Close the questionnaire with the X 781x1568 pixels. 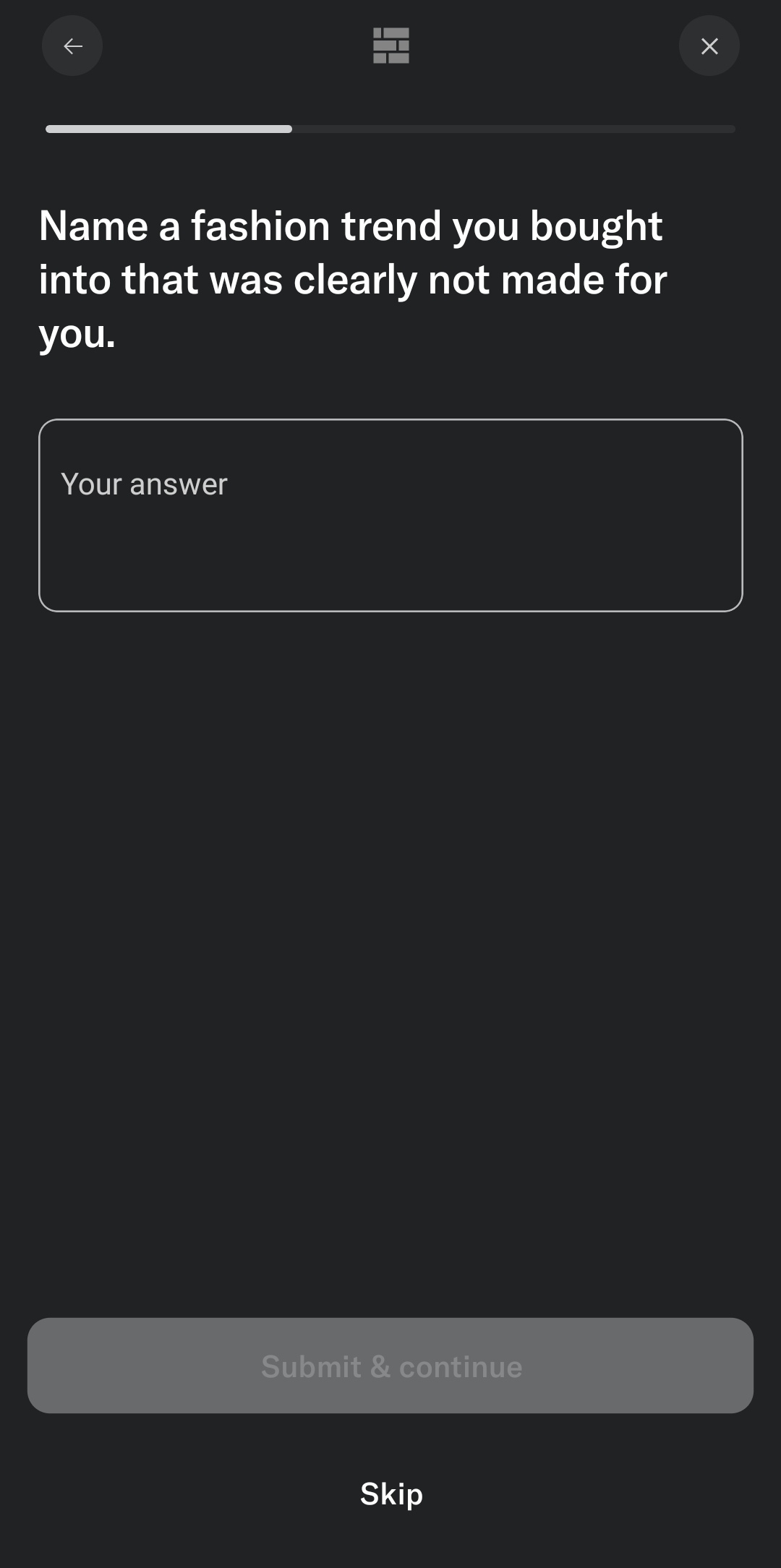(x=709, y=46)
